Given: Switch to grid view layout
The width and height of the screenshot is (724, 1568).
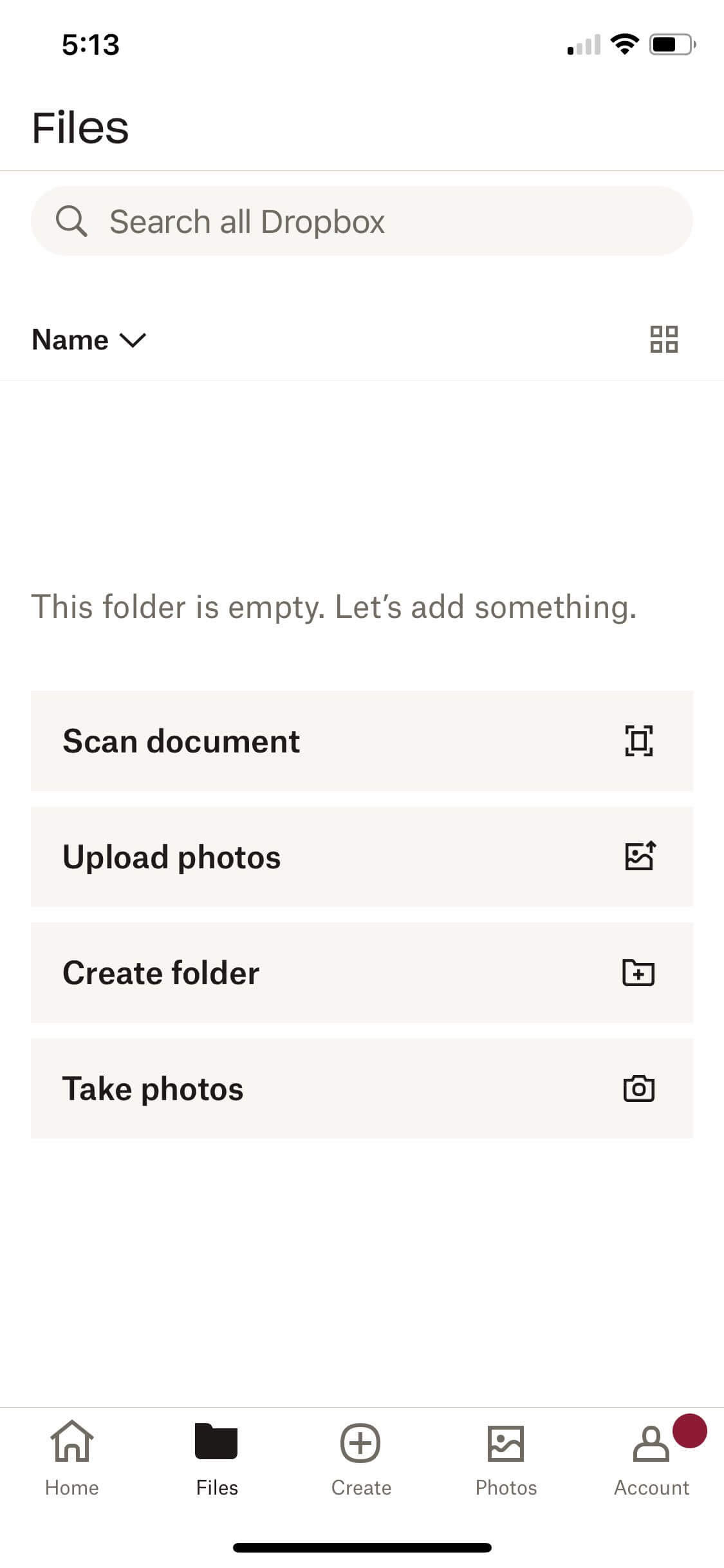Looking at the screenshot, I should point(665,339).
